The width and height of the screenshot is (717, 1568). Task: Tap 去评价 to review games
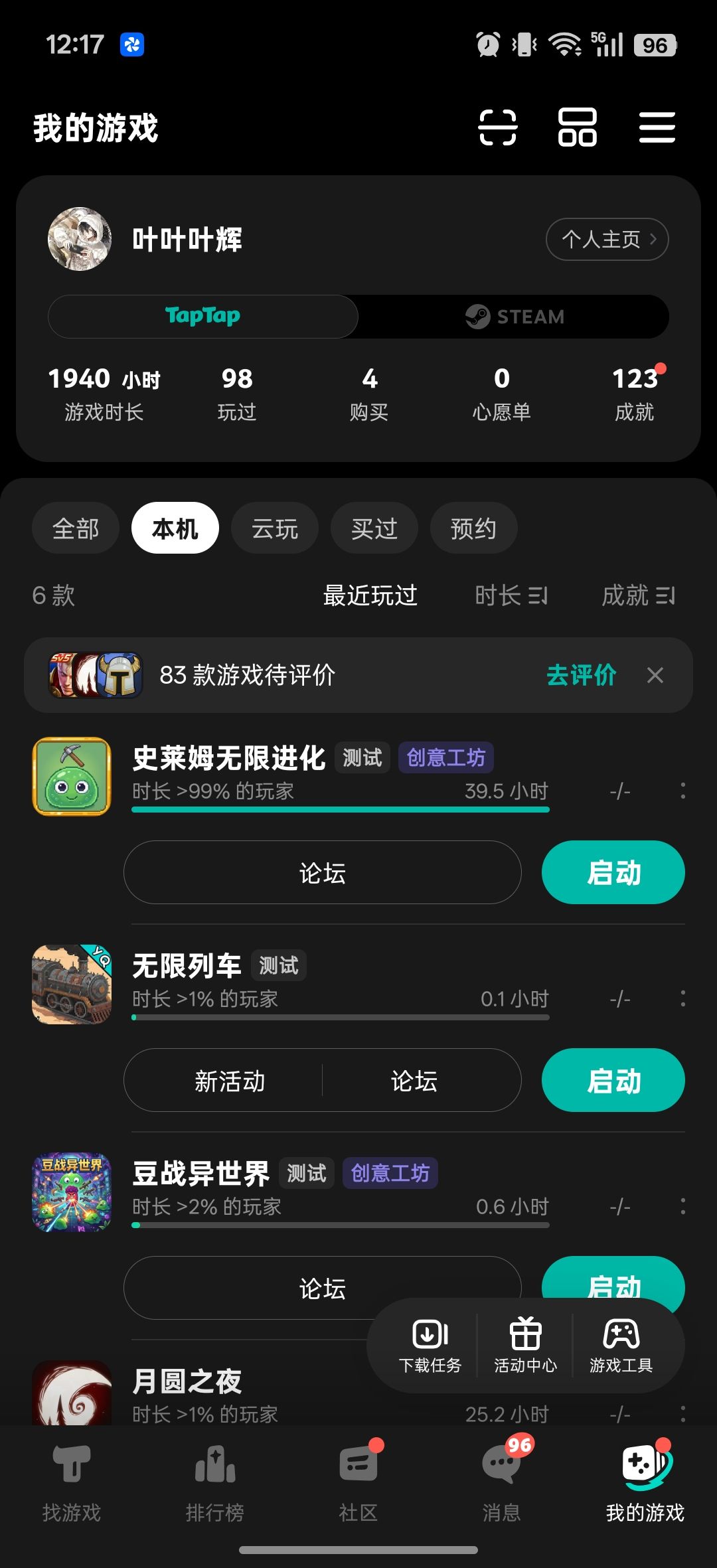[x=582, y=675]
